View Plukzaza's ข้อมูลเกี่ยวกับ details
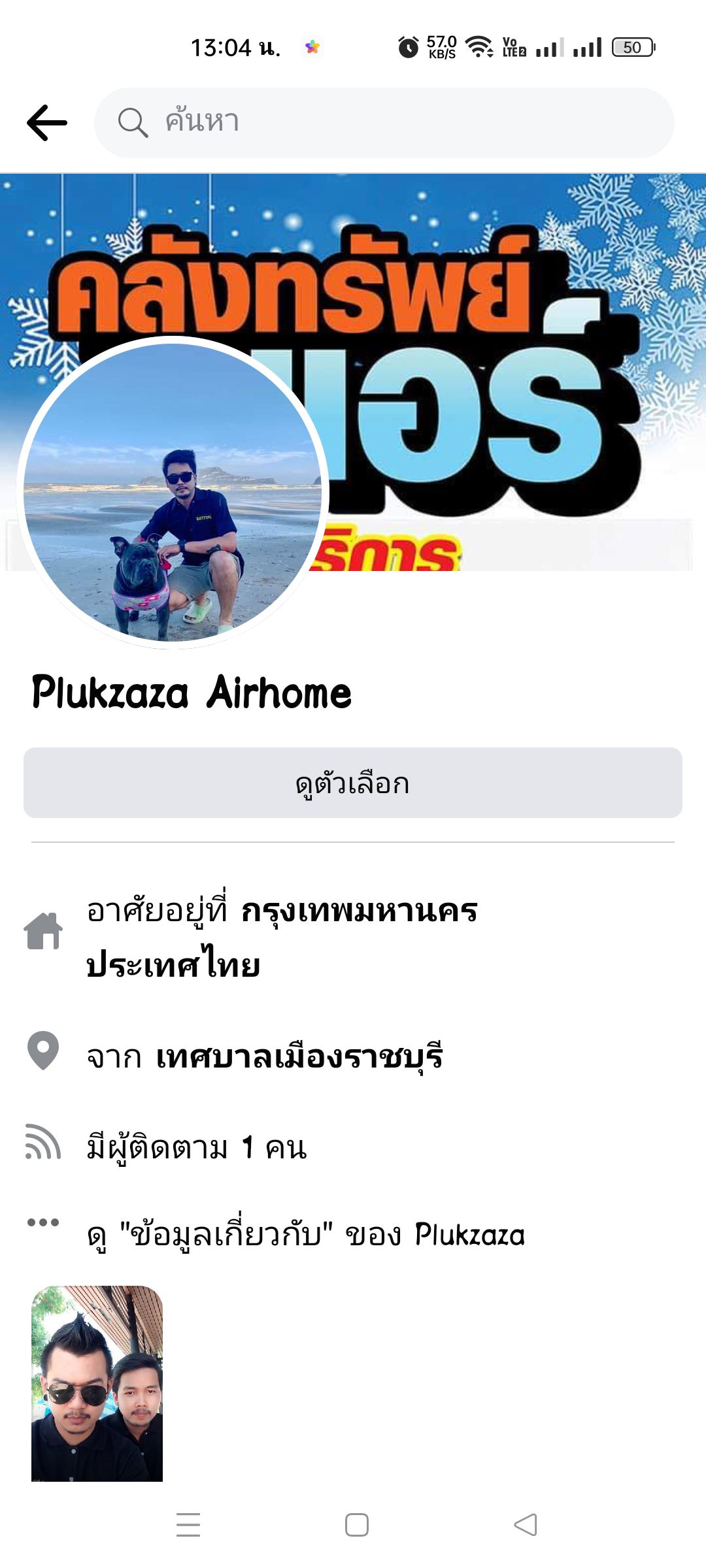Screen dimensions: 706x1568 306,1235
